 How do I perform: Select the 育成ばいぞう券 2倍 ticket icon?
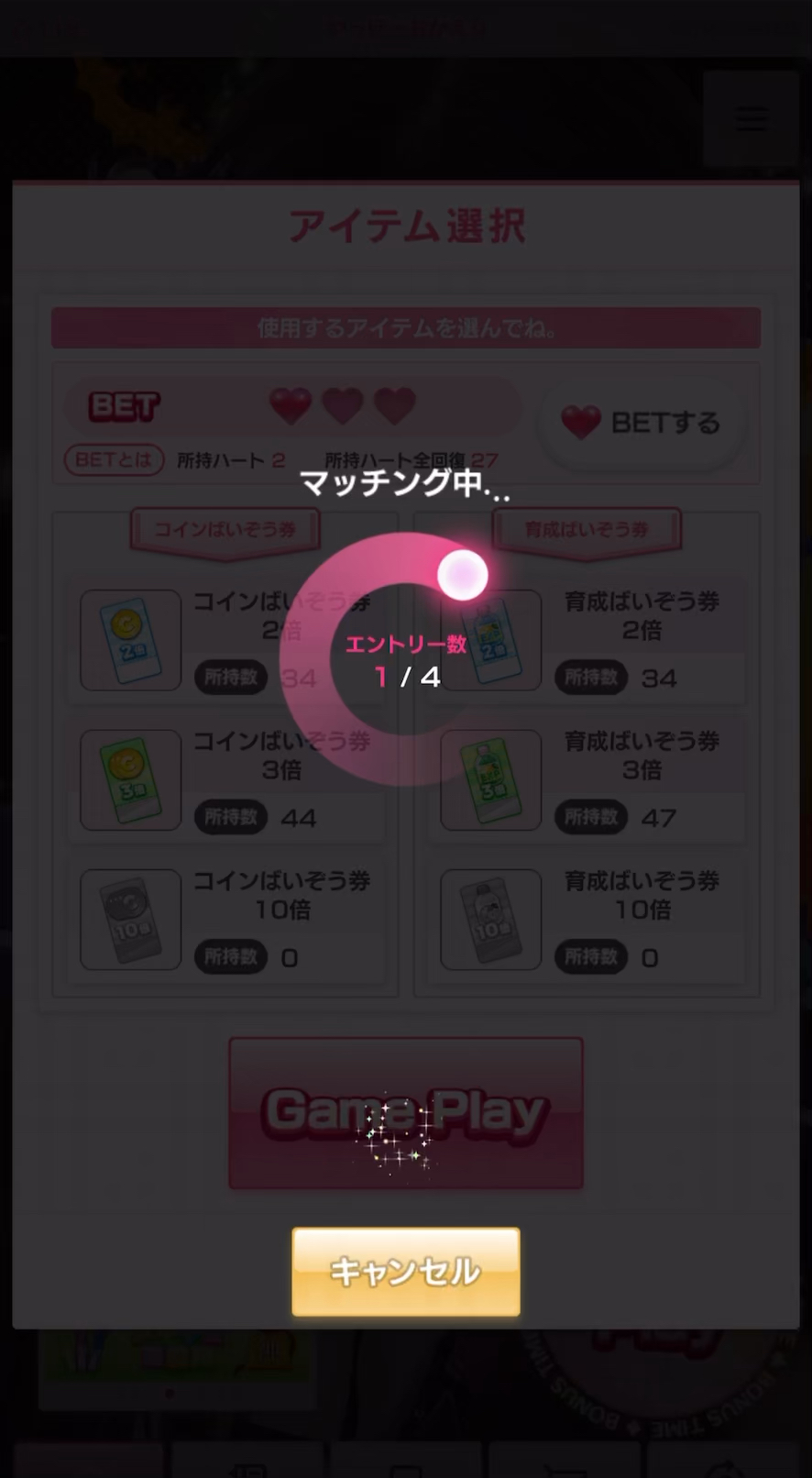coord(490,640)
